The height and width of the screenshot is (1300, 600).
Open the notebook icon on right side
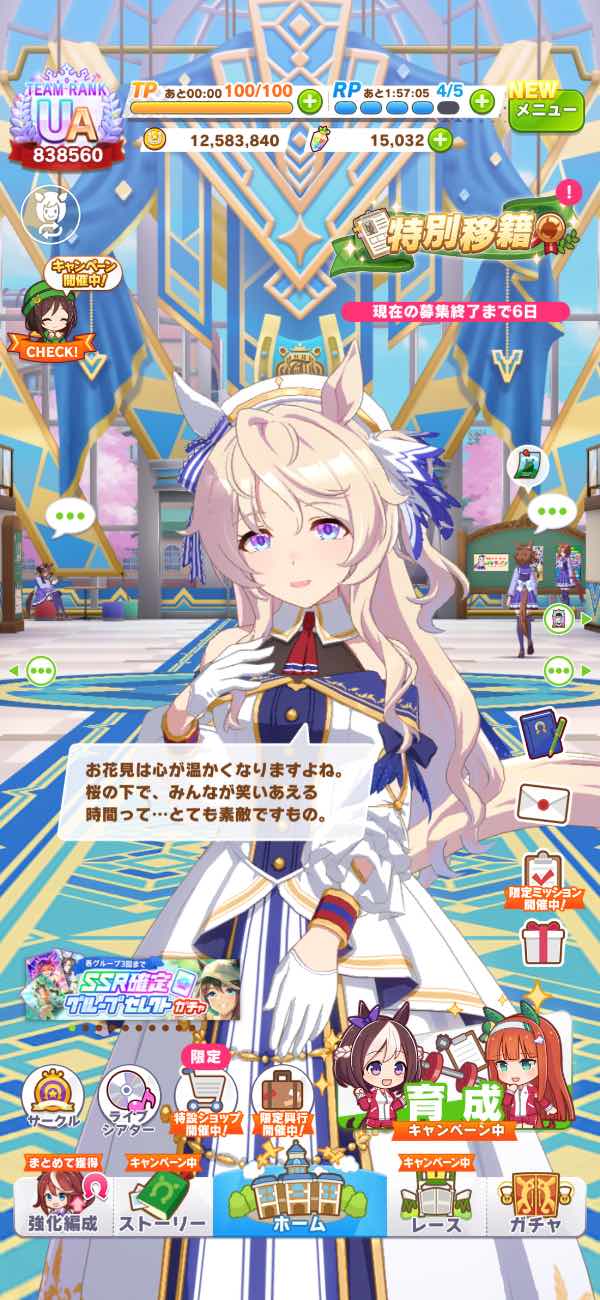click(x=543, y=731)
